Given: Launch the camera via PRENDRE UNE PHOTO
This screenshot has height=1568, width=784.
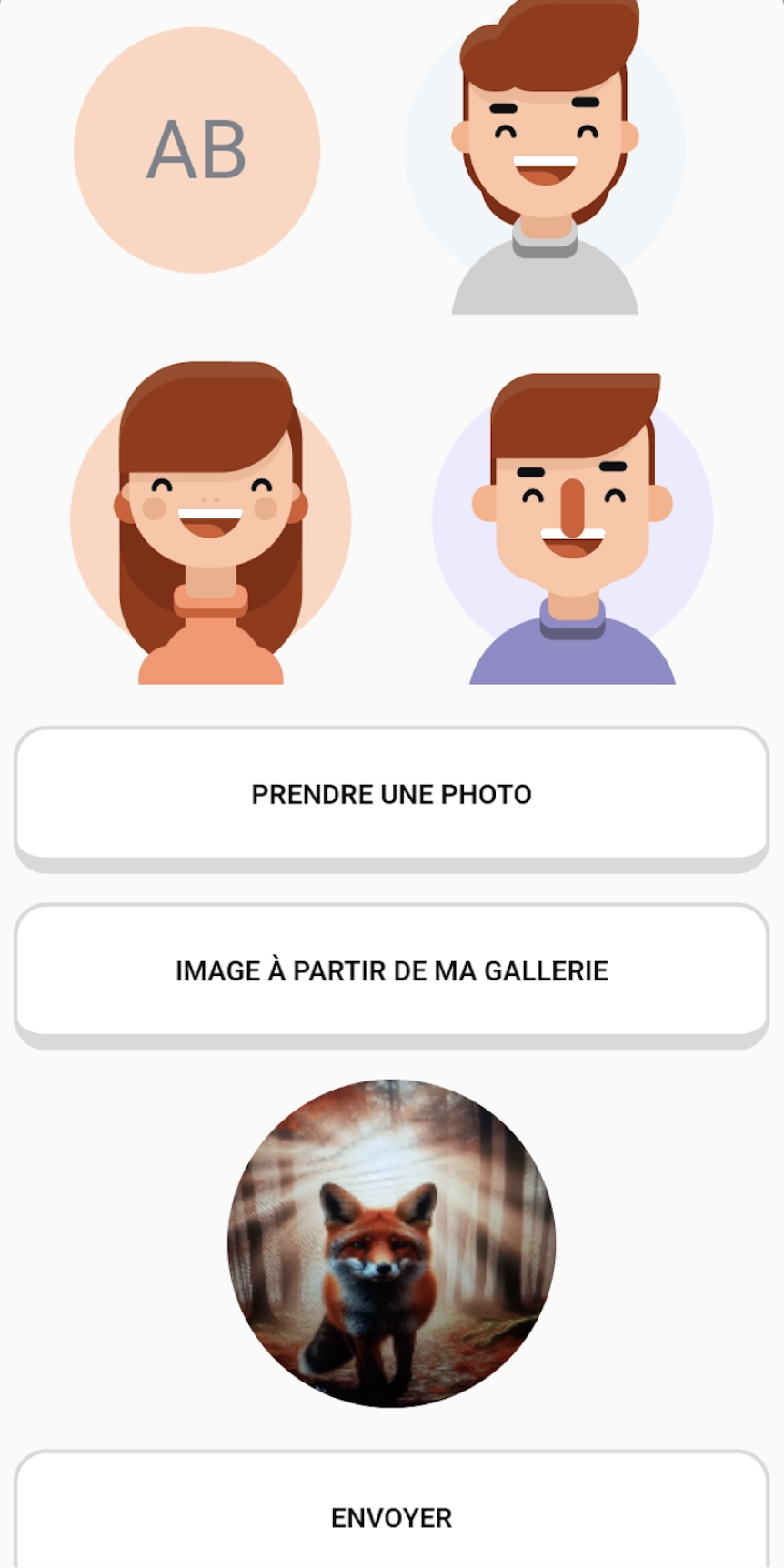Looking at the screenshot, I should (391, 794).
